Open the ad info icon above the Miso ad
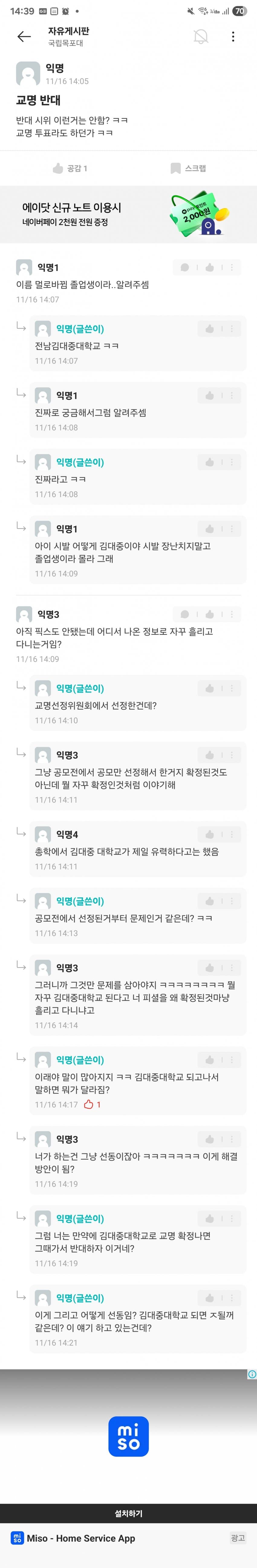The width and height of the screenshot is (257, 1568). click(252, 1374)
